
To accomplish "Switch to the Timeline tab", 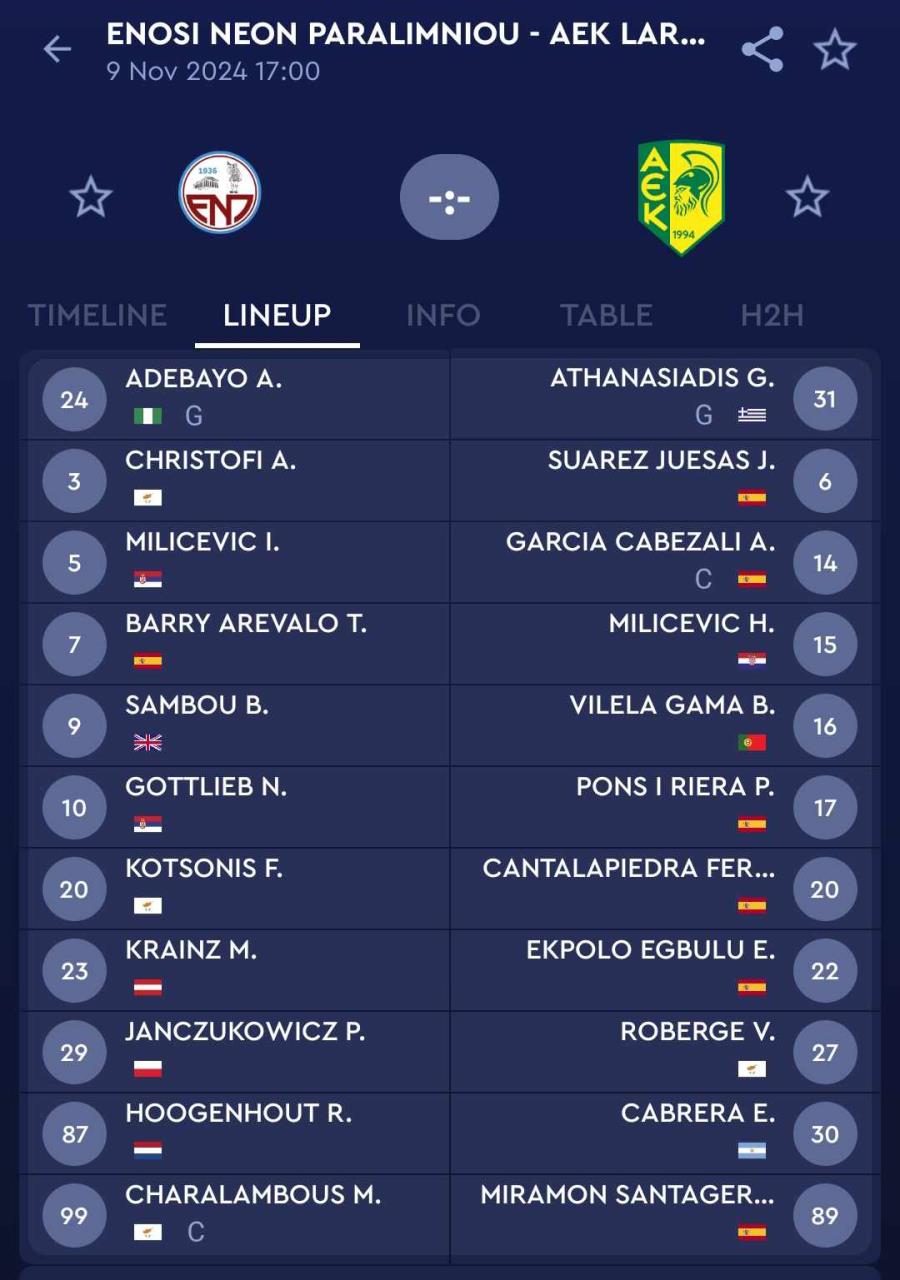I will tap(97, 315).
